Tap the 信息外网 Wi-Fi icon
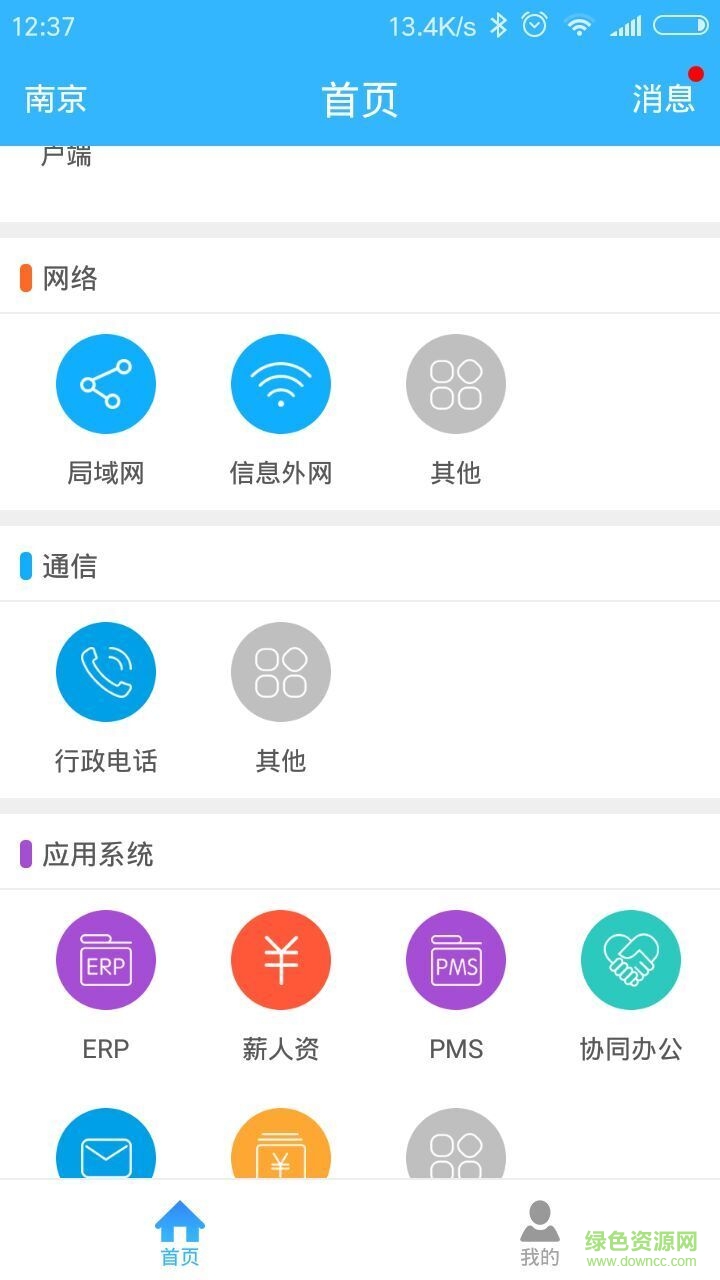Viewport: 720px width, 1280px height. (x=281, y=383)
